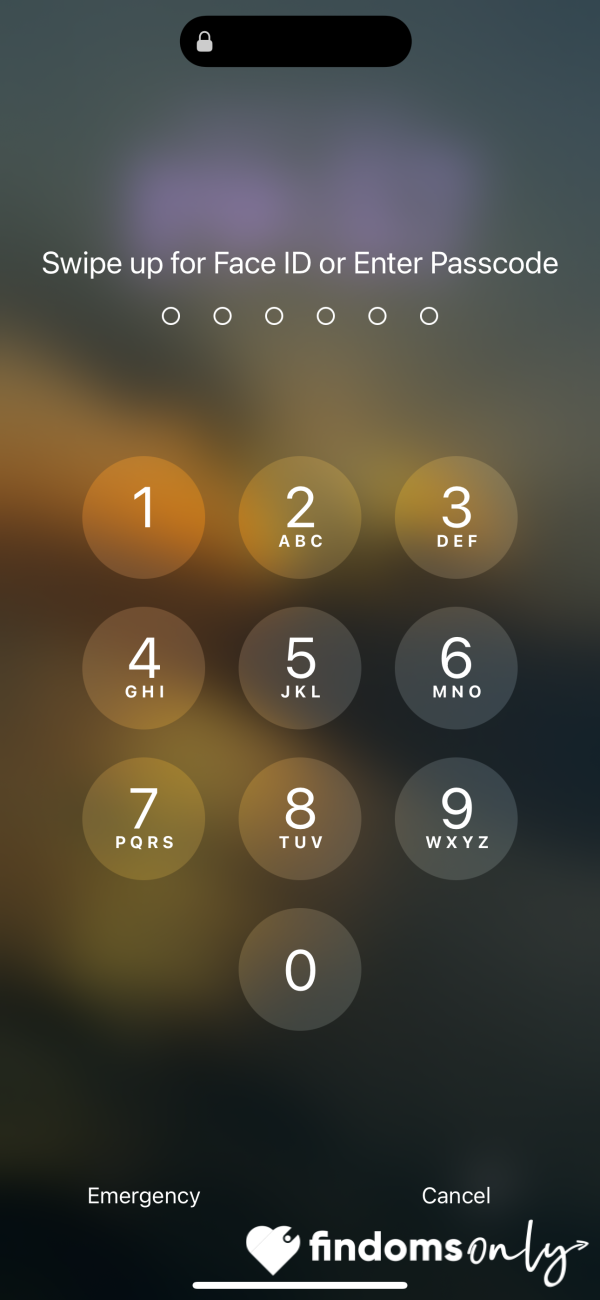The width and height of the screenshot is (600, 1300).
Task: Tap the 7 PQRS key
Action: 144,818
